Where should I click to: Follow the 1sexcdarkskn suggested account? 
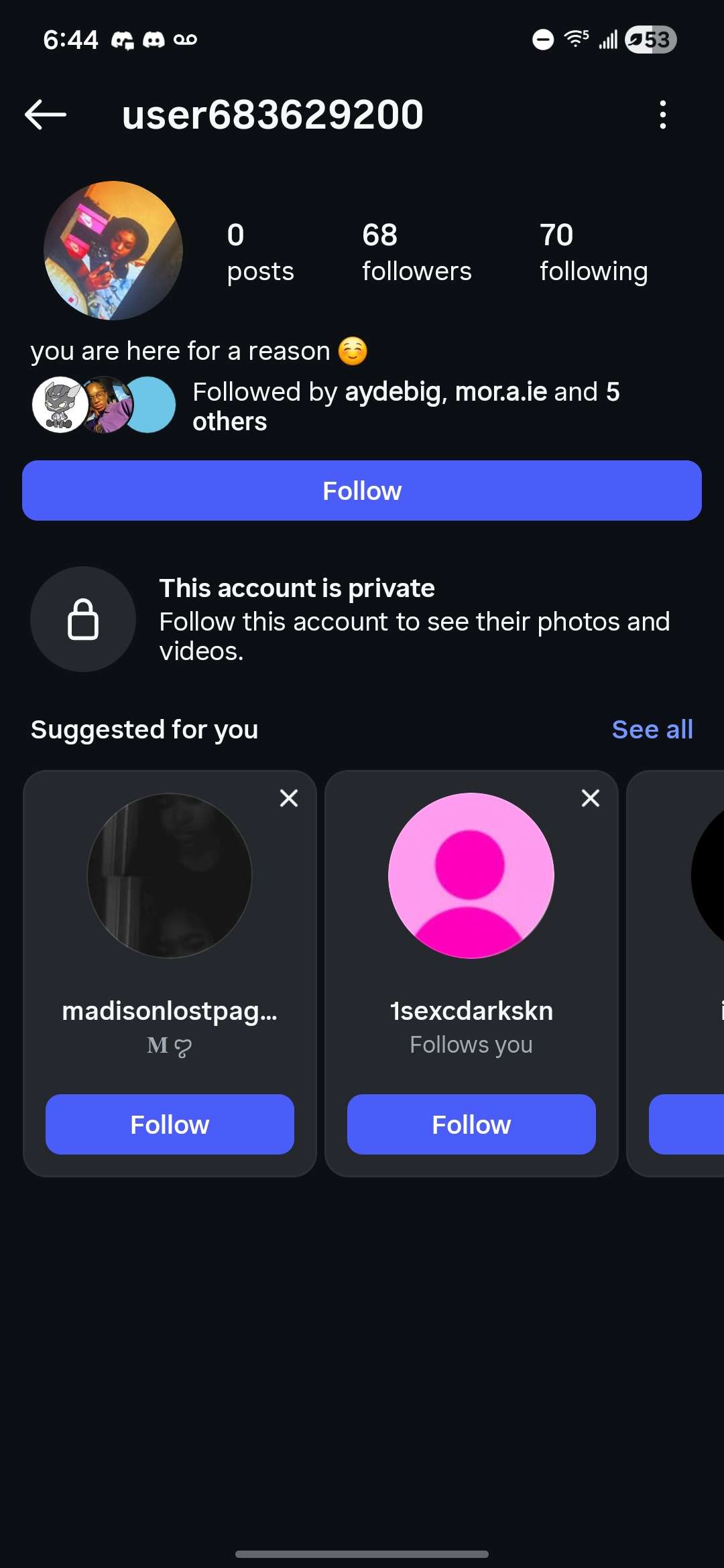tap(471, 1124)
